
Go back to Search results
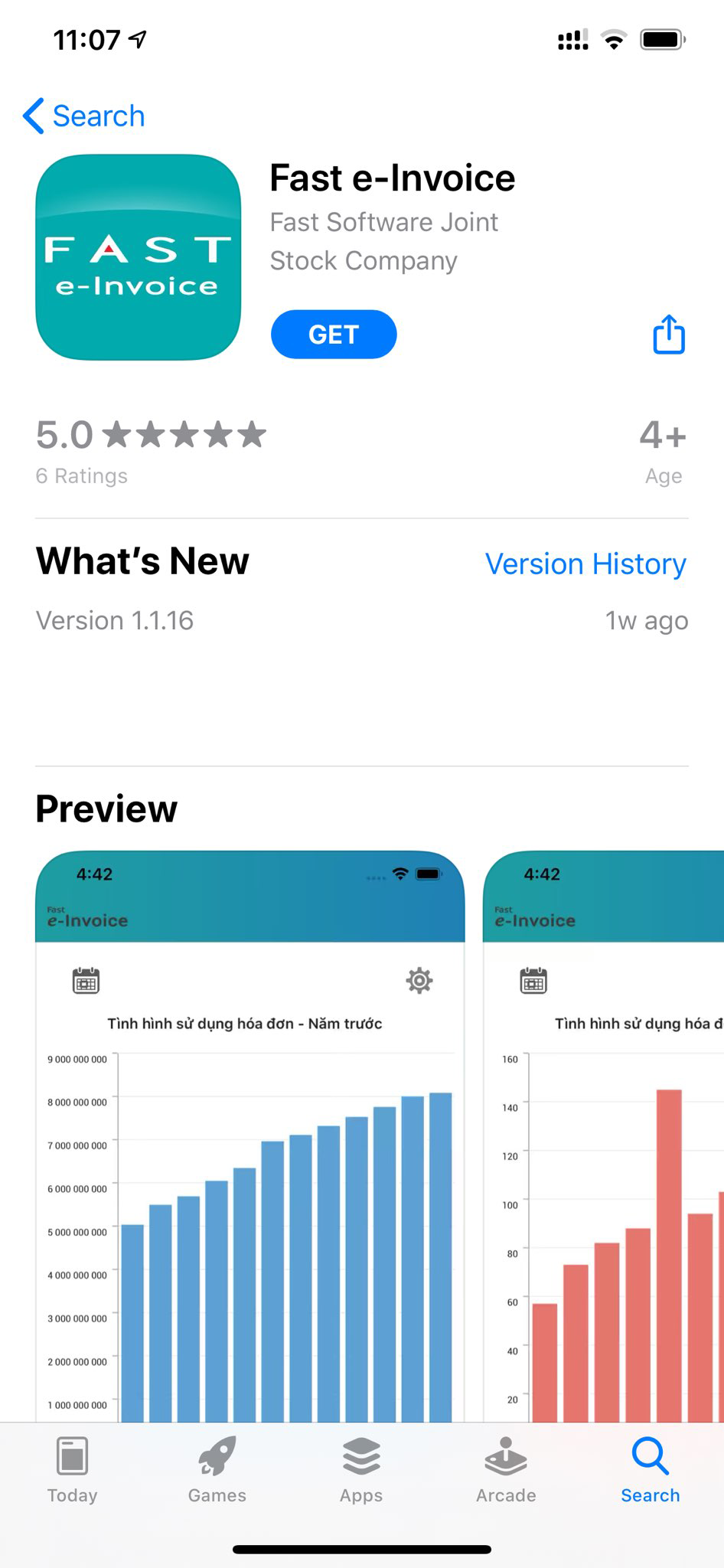point(84,116)
